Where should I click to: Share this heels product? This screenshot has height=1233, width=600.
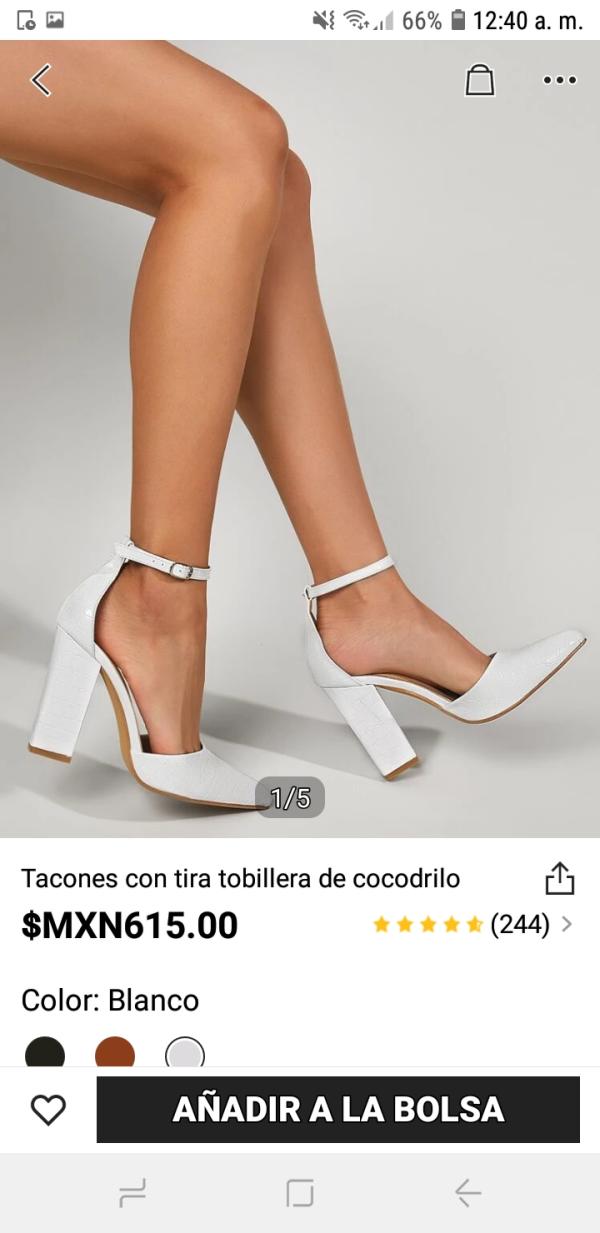coord(560,878)
